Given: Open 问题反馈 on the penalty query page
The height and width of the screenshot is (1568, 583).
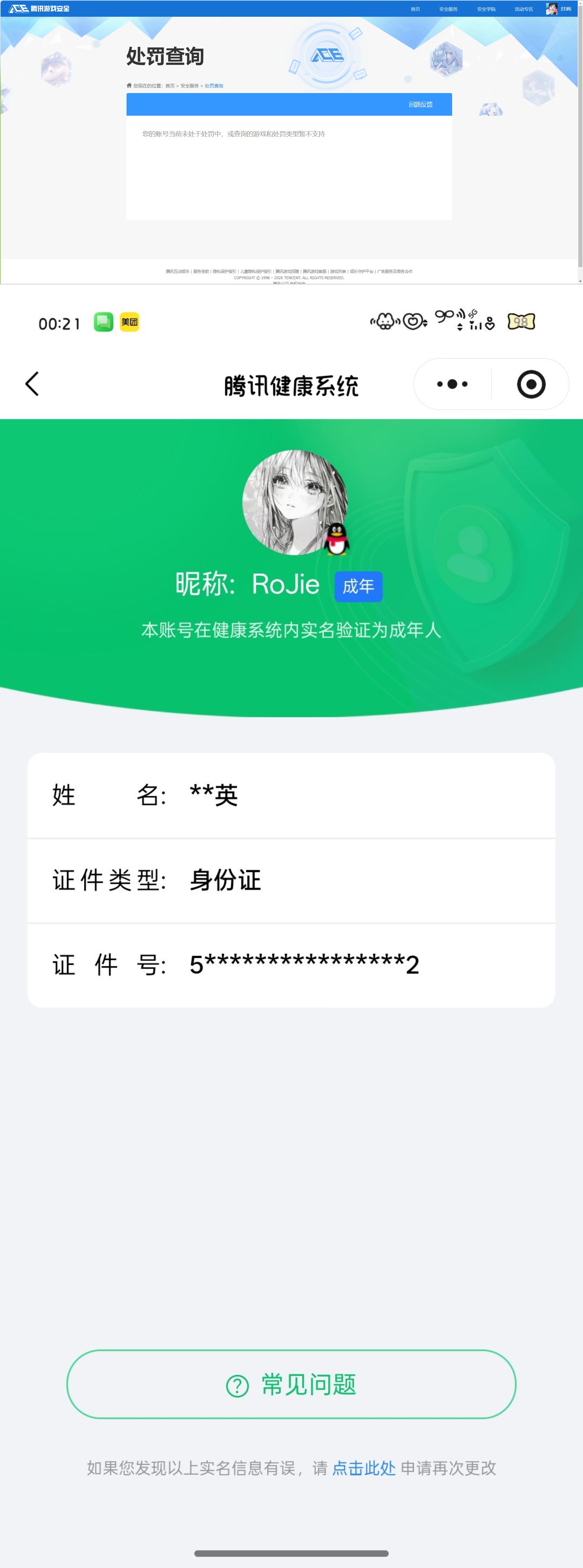Looking at the screenshot, I should pyautogui.click(x=421, y=105).
